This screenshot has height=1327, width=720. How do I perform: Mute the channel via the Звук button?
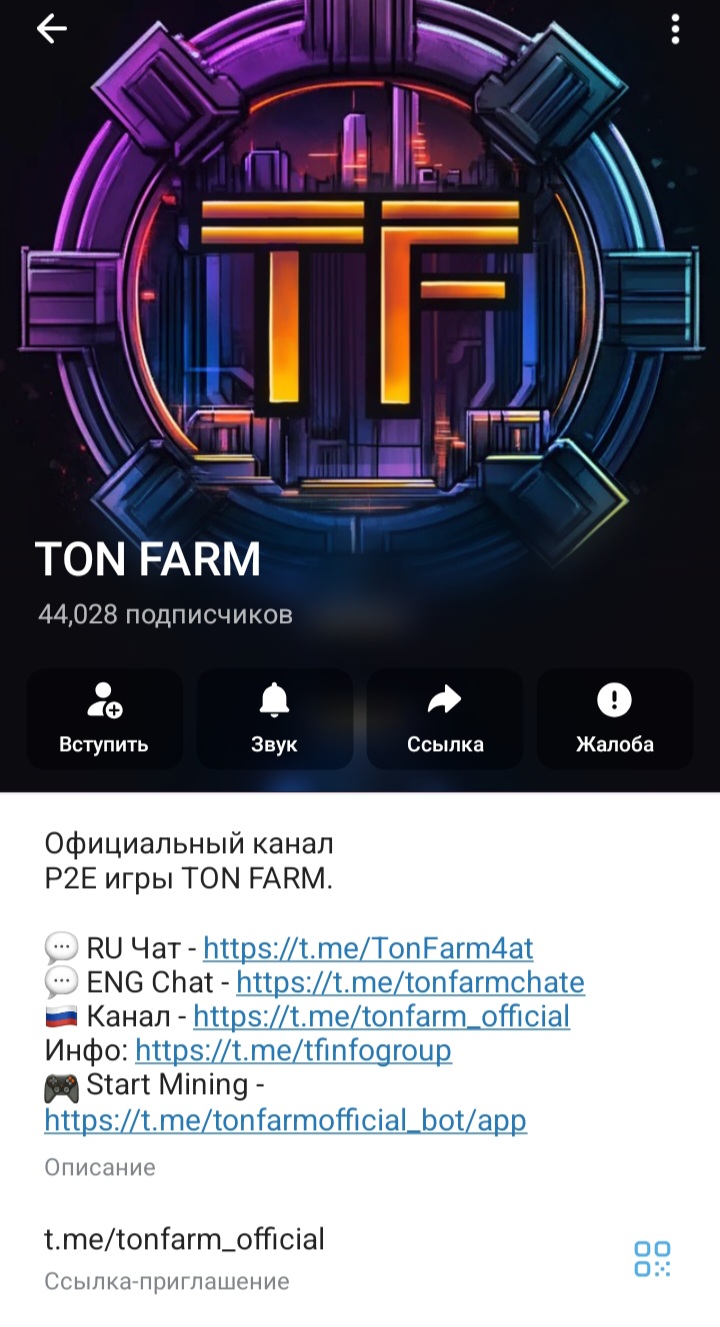pos(274,718)
